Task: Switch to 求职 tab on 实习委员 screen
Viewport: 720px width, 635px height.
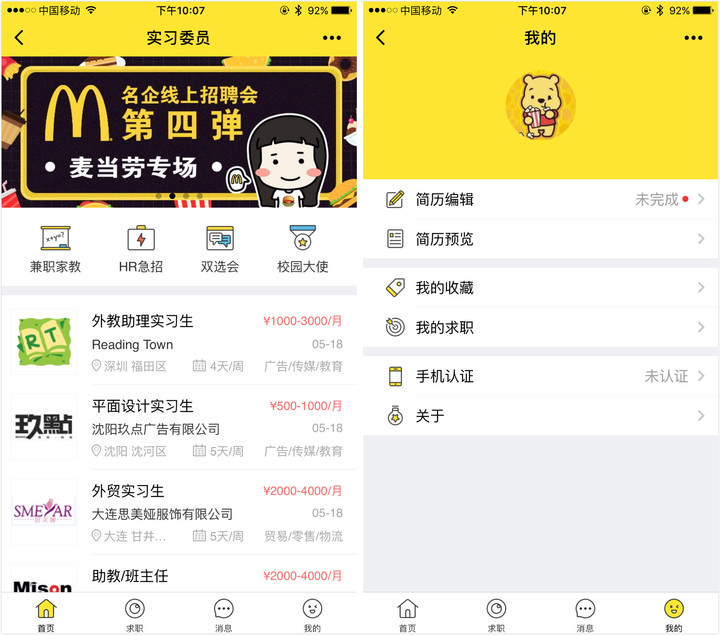Action: [x=134, y=614]
